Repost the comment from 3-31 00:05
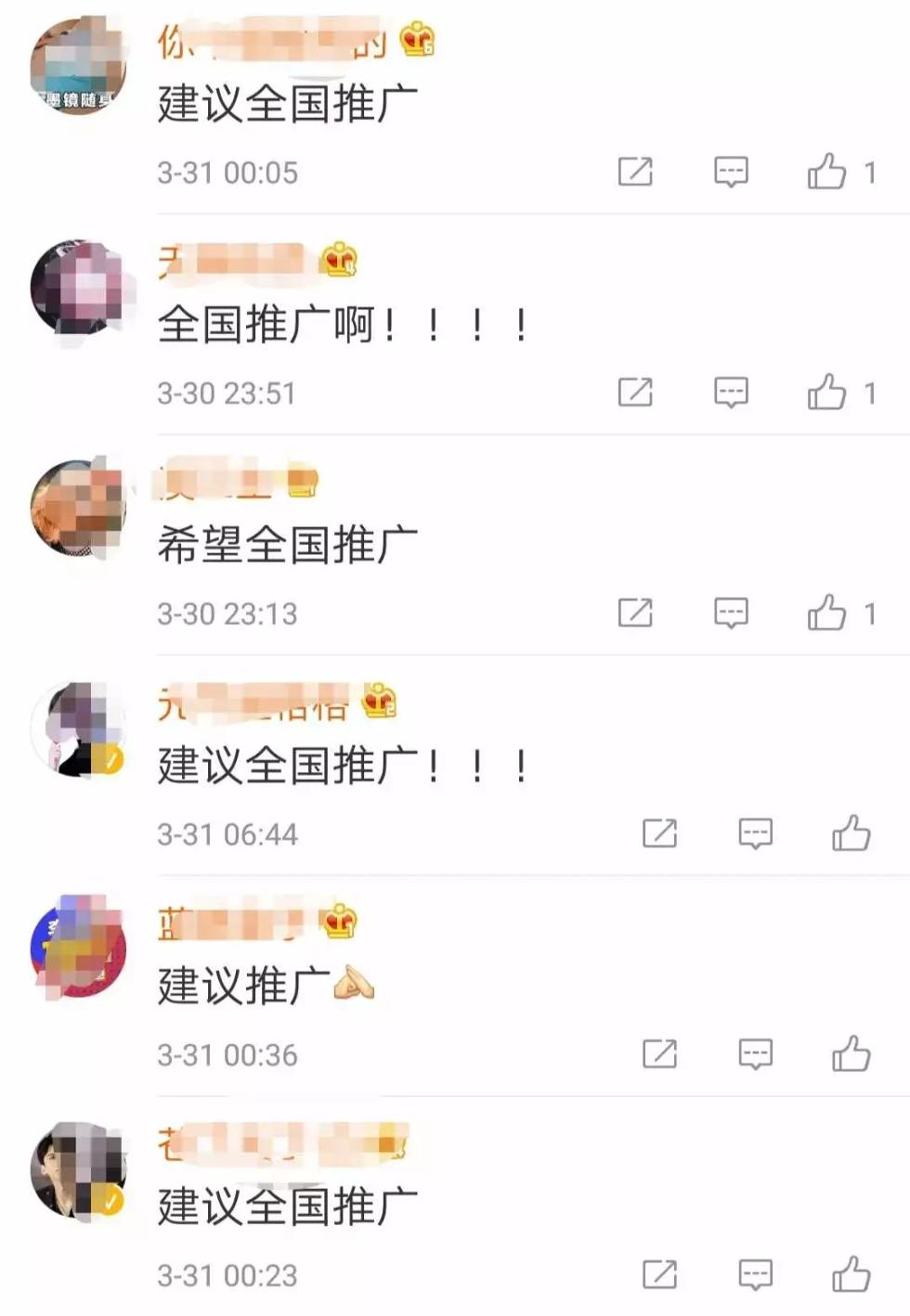 click(x=636, y=172)
